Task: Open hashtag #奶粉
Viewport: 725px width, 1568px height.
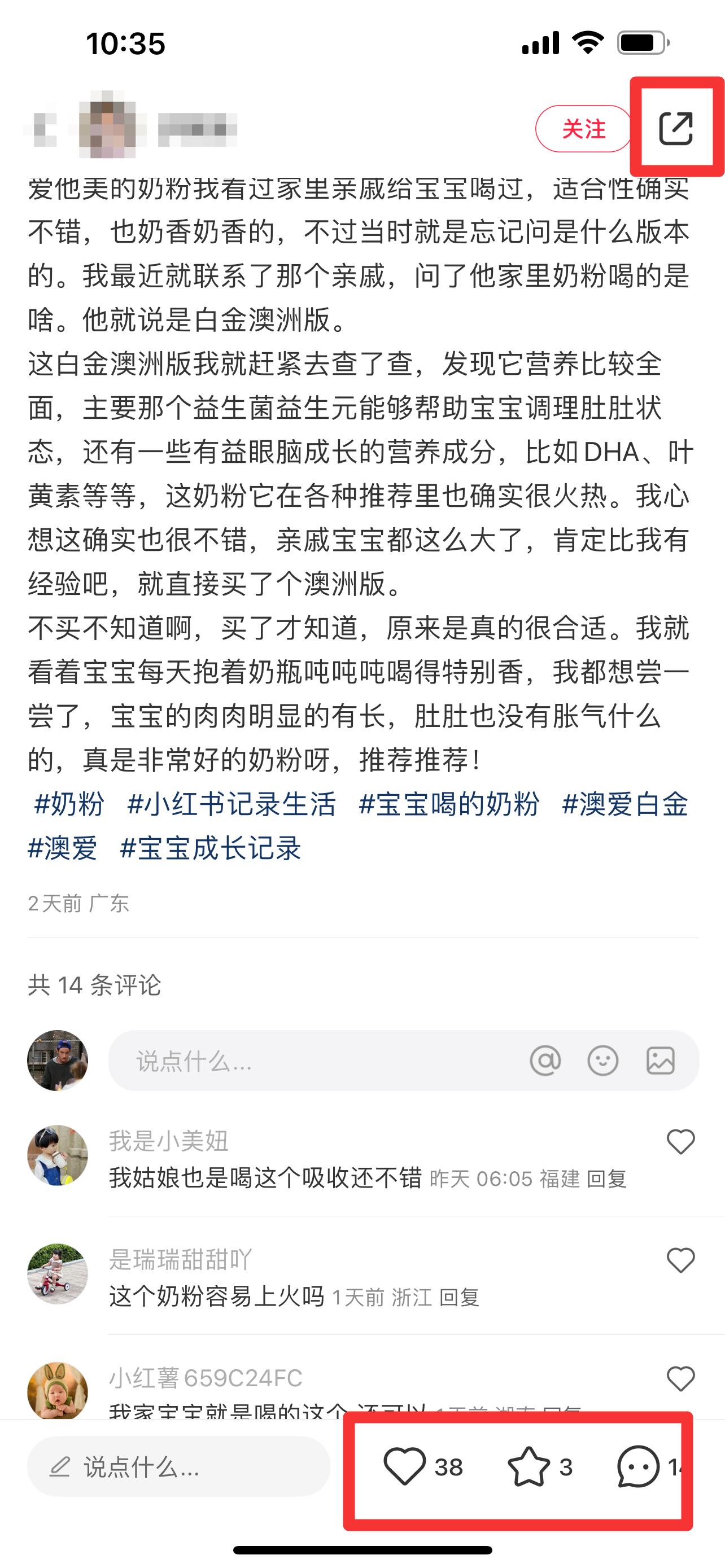Action: coord(69,804)
